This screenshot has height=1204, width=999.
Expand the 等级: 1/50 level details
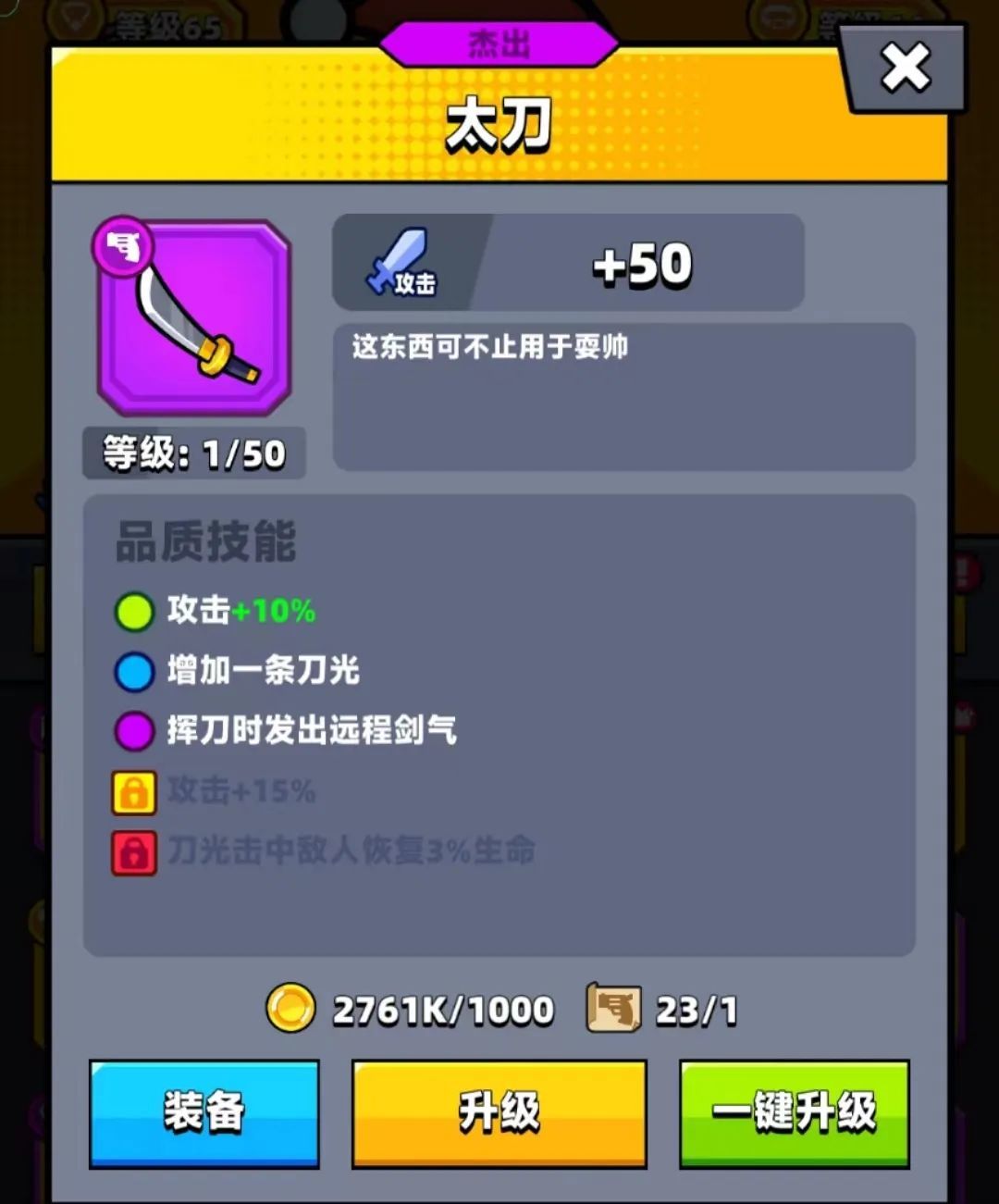(194, 453)
